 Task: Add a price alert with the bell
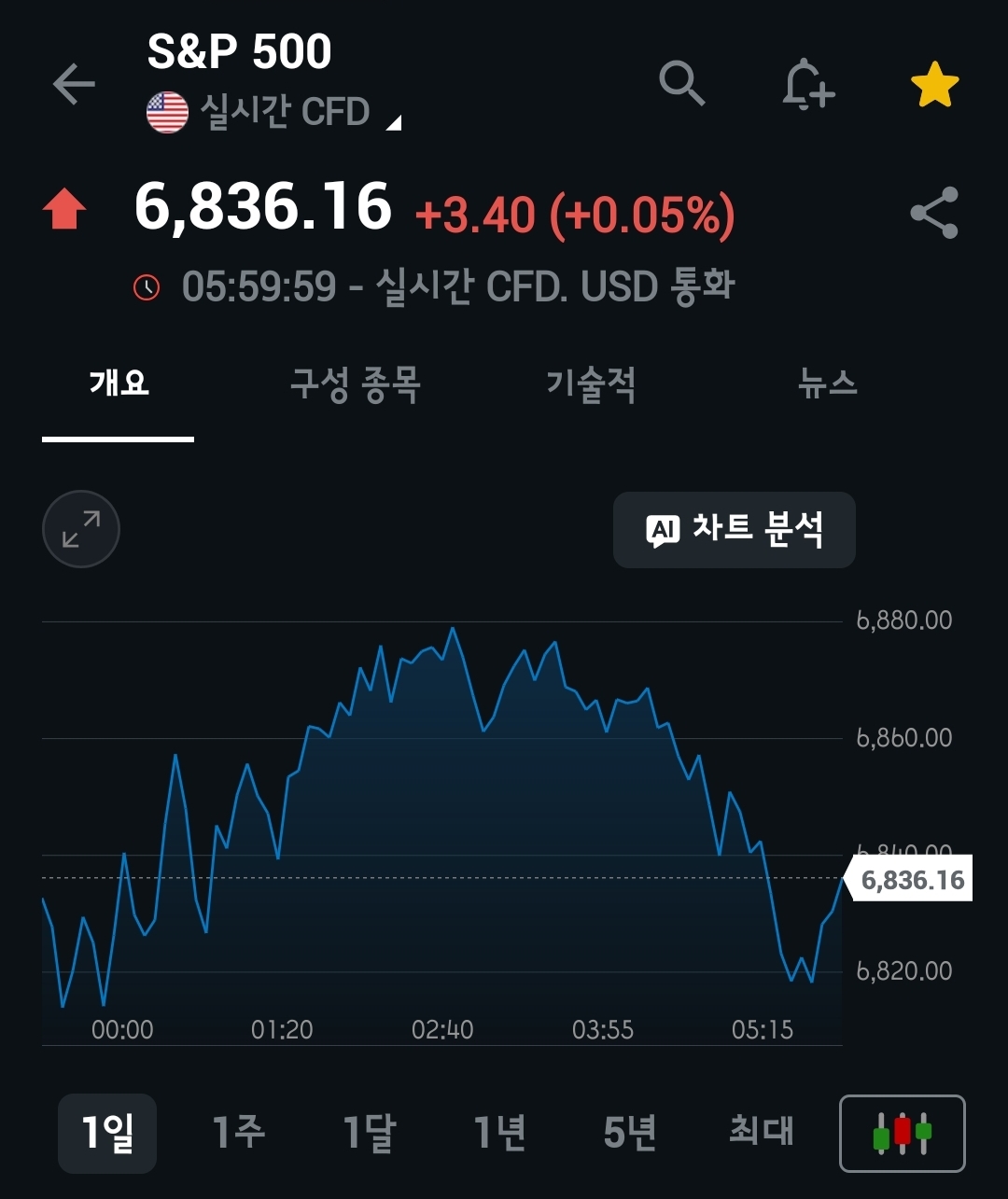pos(807,86)
